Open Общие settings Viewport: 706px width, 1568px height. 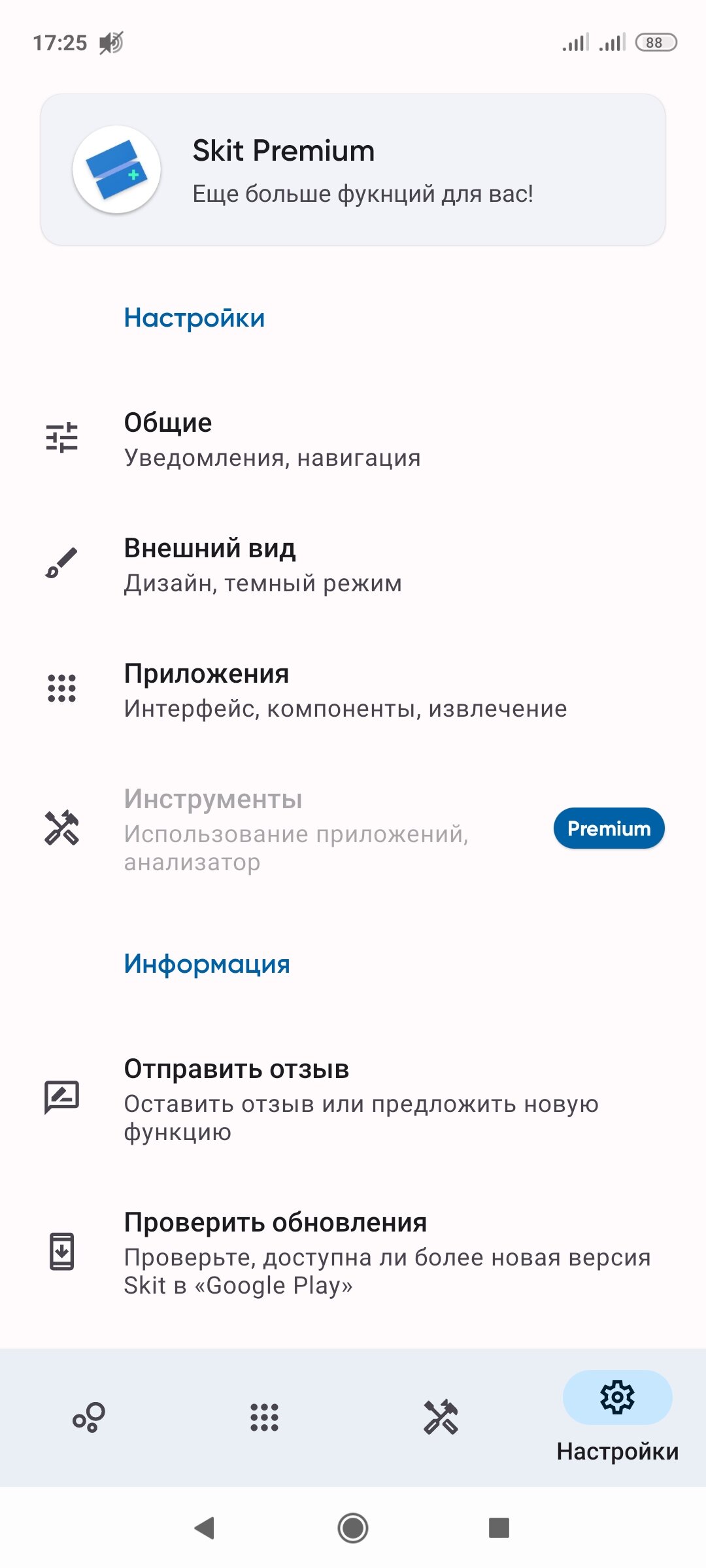(x=353, y=439)
